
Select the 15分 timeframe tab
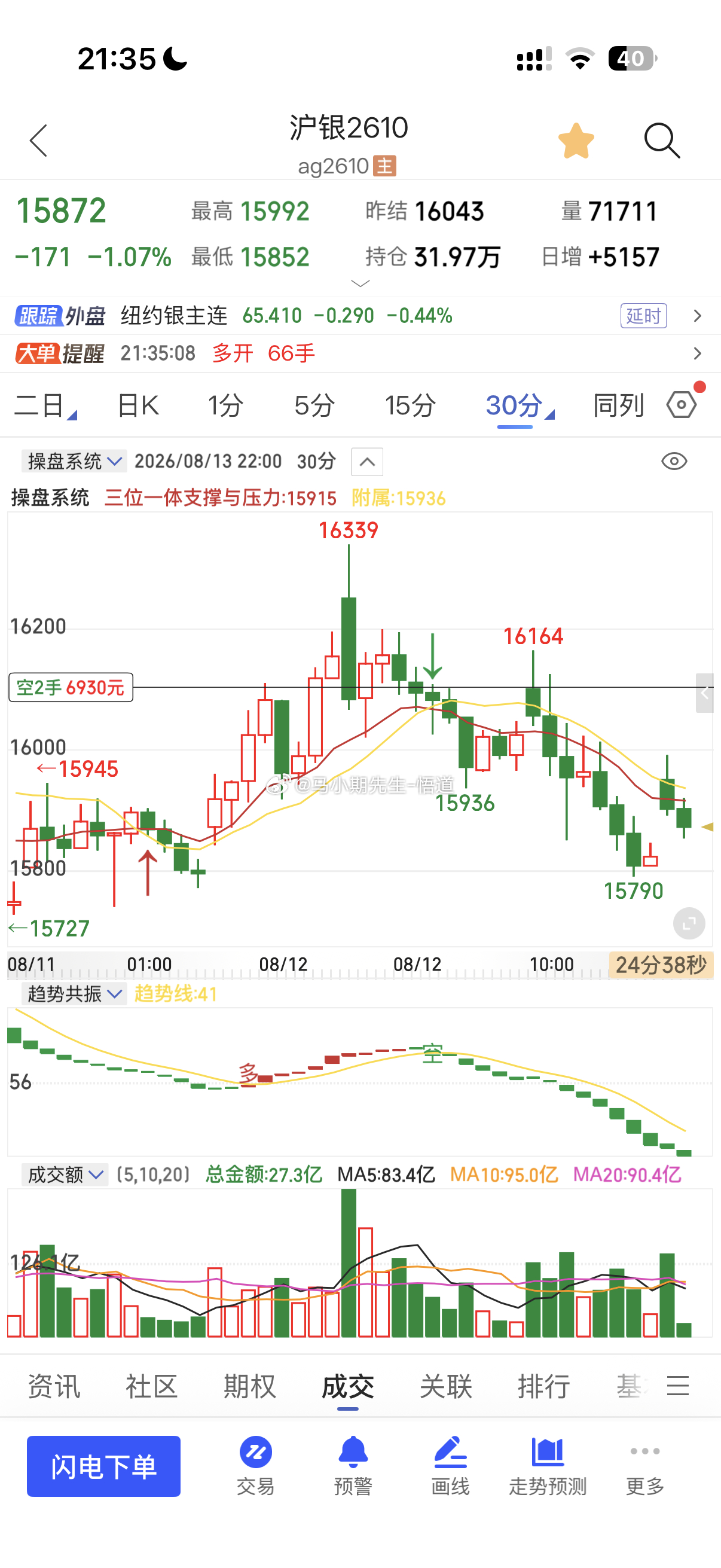pos(410,405)
